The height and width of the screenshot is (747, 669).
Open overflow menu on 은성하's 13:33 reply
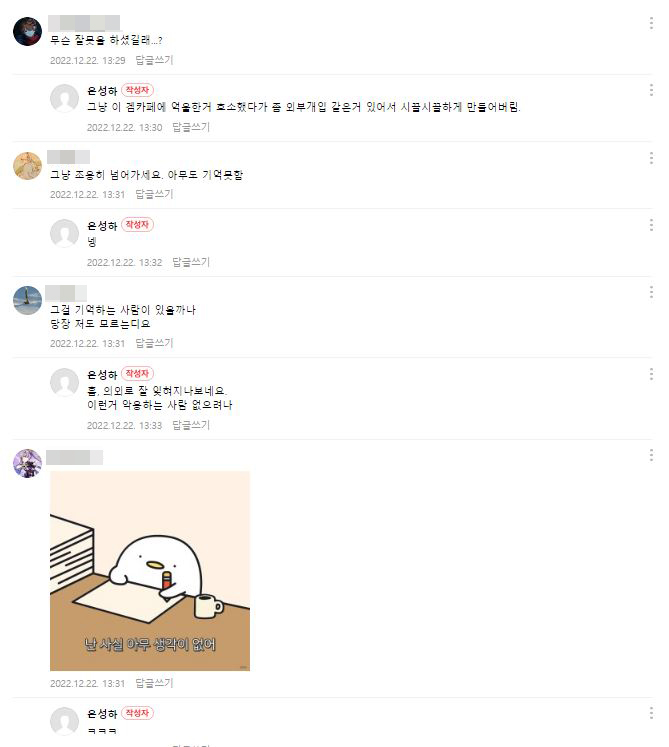[x=651, y=374]
